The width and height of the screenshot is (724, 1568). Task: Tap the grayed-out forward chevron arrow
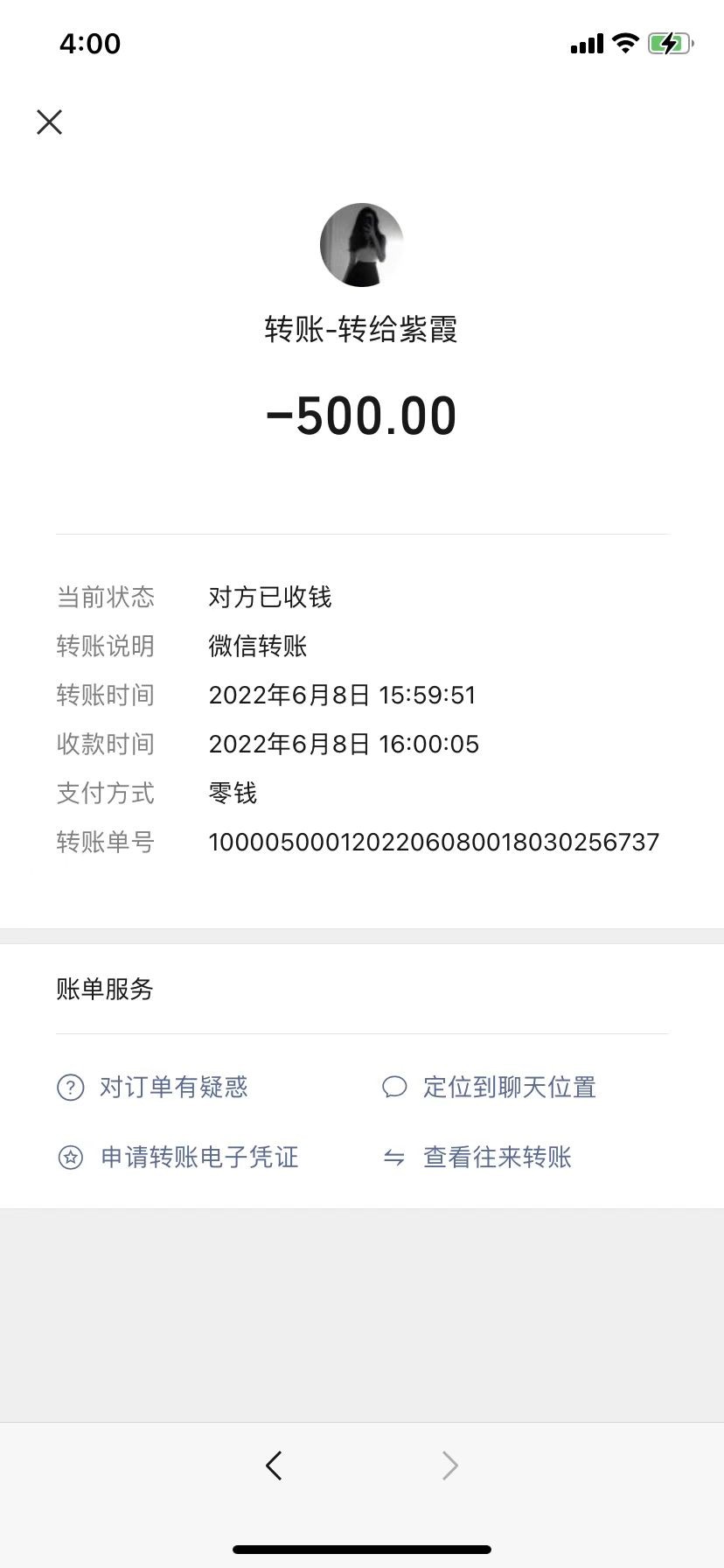pyautogui.click(x=449, y=1466)
